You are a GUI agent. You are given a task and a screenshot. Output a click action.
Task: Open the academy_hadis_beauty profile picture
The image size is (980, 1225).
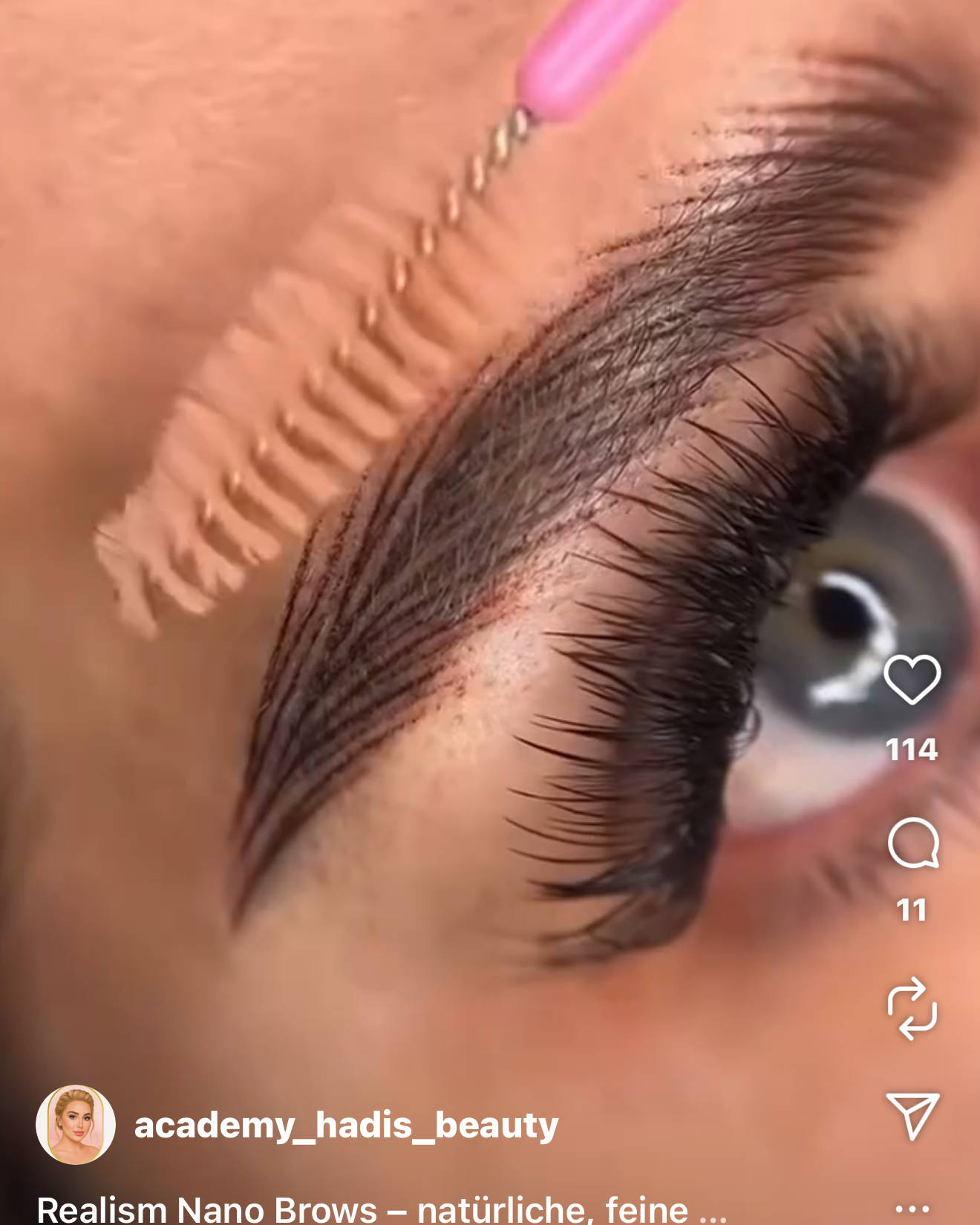pyautogui.click(x=76, y=1124)
